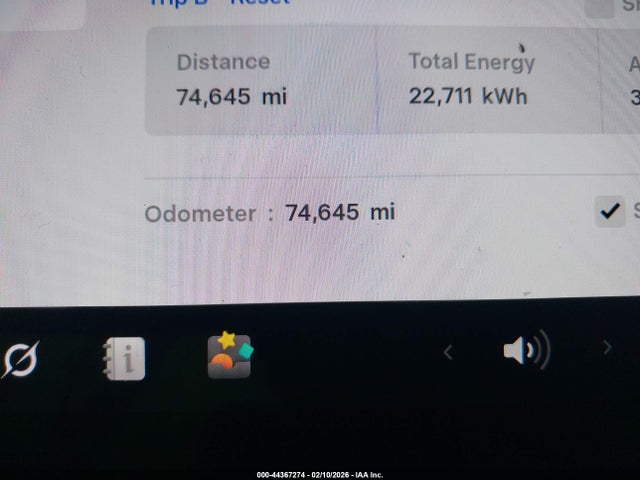
Task: Launch the Toybox app
Action: click(x=230, y=356)
